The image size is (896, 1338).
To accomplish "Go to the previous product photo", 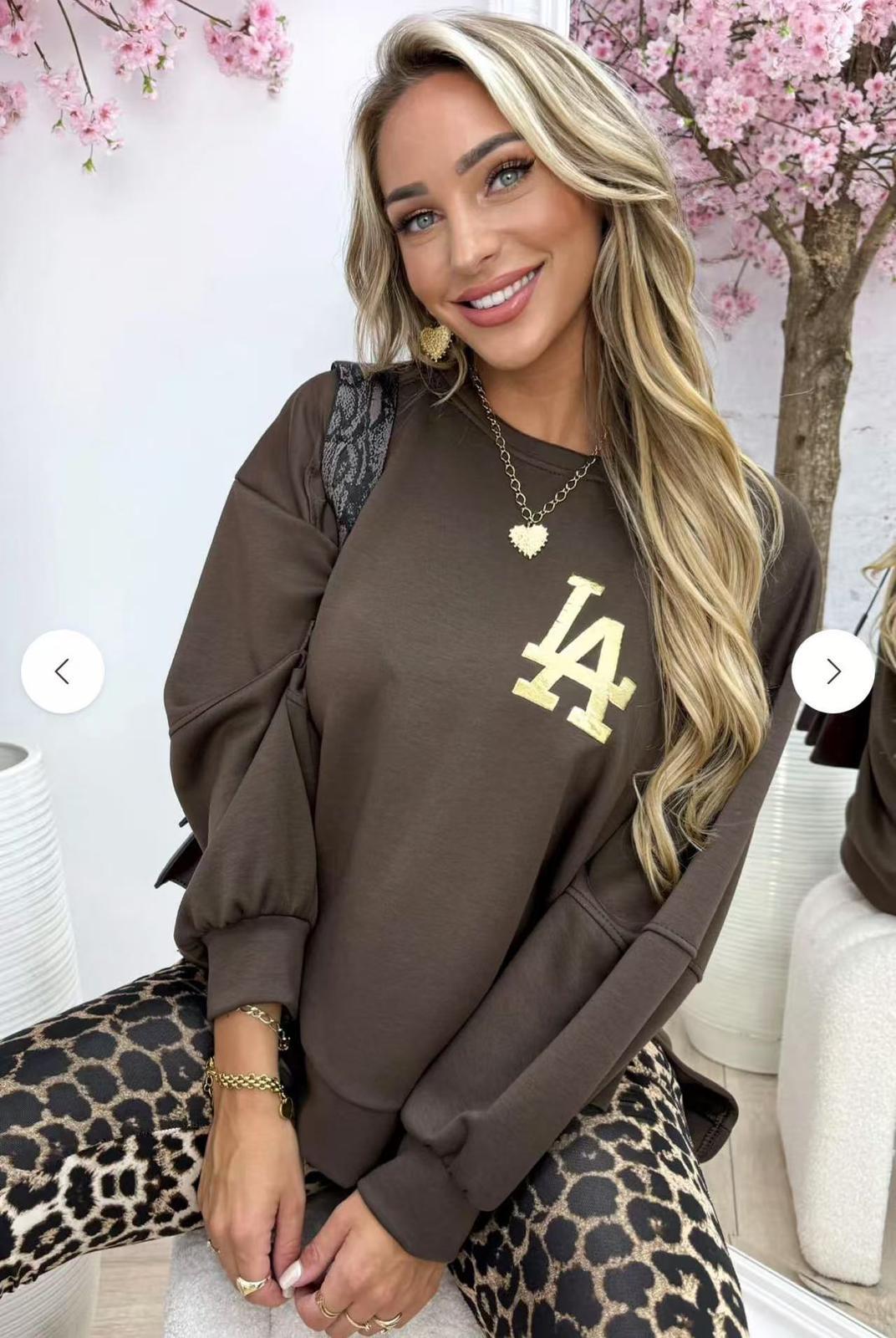I will tap(62, 671).
